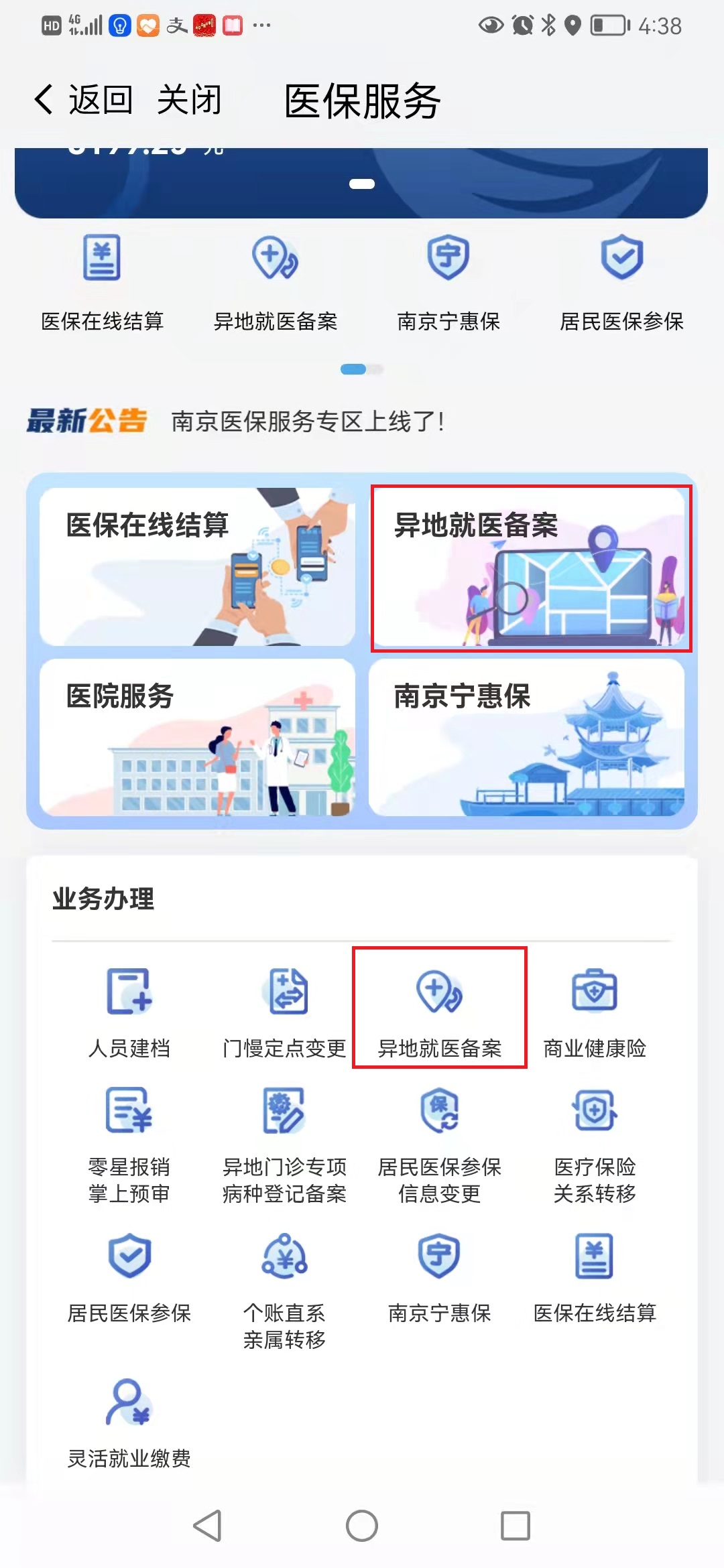Open the 医保在线结算 card showing two phones
The image size is (724, 1568).
[x=197, y=567]
